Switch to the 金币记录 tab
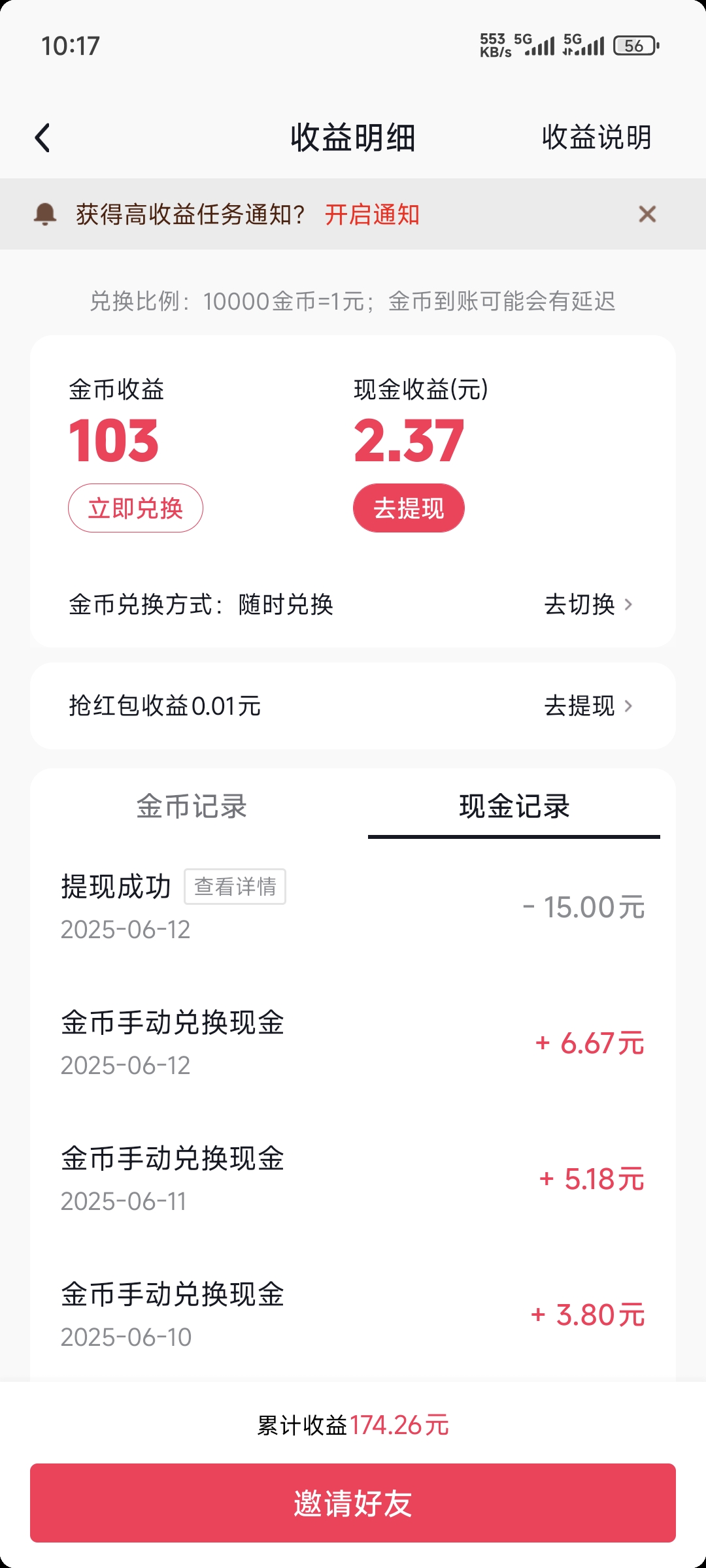706x1568 pixels. 192,806
